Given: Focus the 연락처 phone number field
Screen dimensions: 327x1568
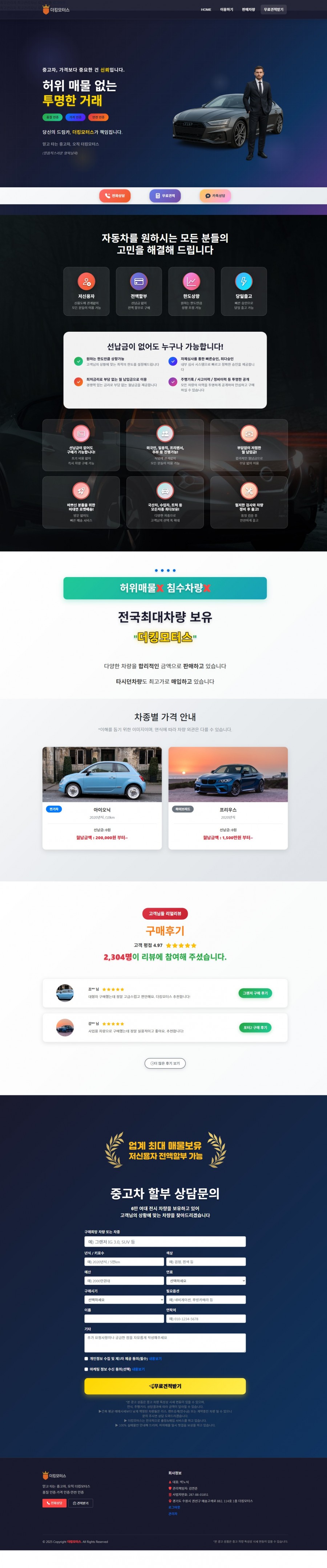Looking at the screenshot, I should (206, 1318).
